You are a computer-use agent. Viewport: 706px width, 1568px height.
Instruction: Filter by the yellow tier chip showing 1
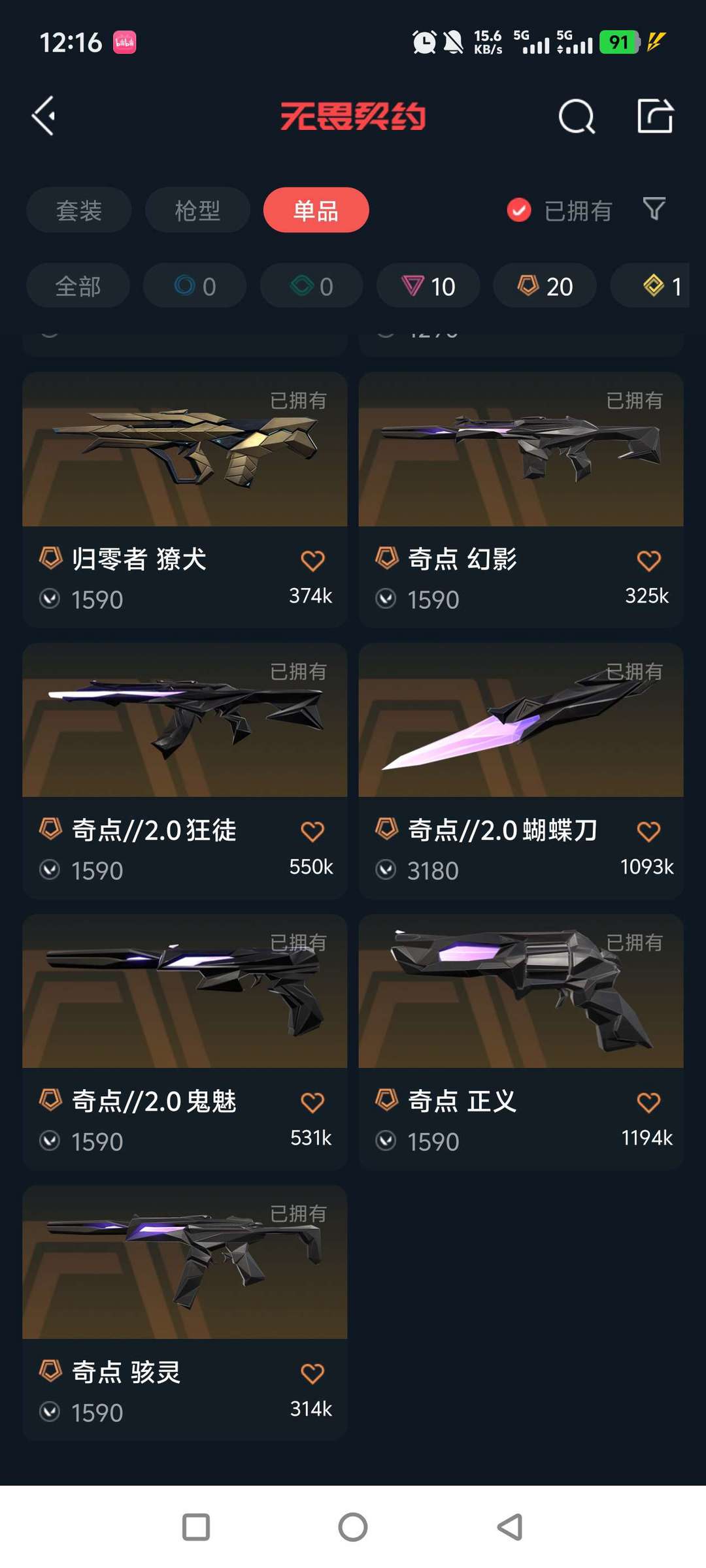[x=660, y=286]
